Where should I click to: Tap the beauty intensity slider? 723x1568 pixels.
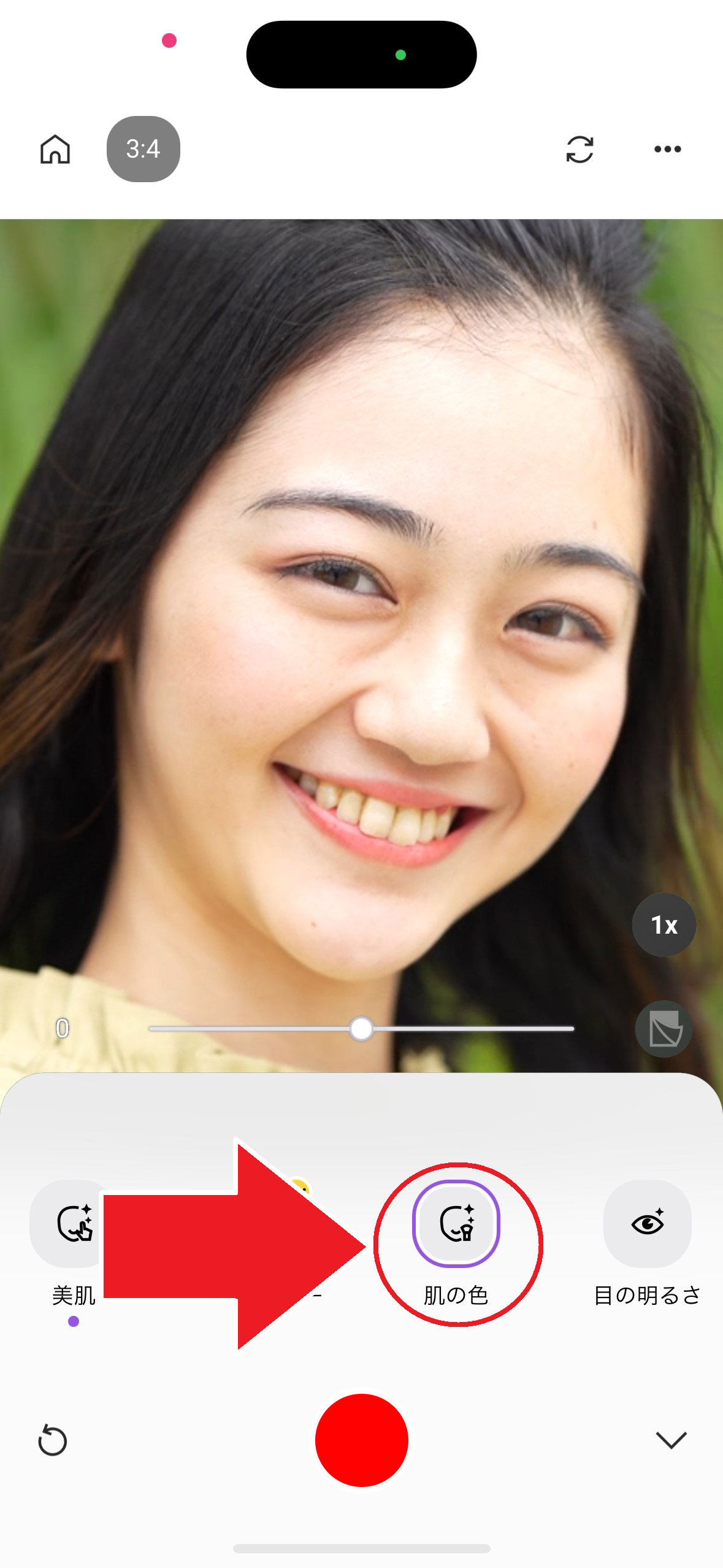tap(361, 1029)
